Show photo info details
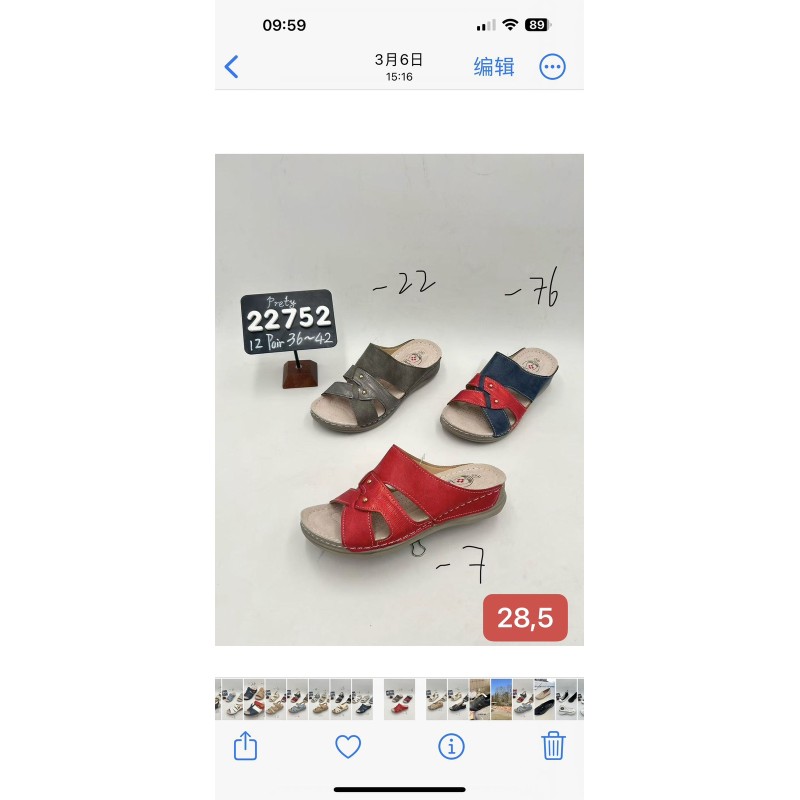Viewport: 800px width, 800px height. [x=452, y=746]
